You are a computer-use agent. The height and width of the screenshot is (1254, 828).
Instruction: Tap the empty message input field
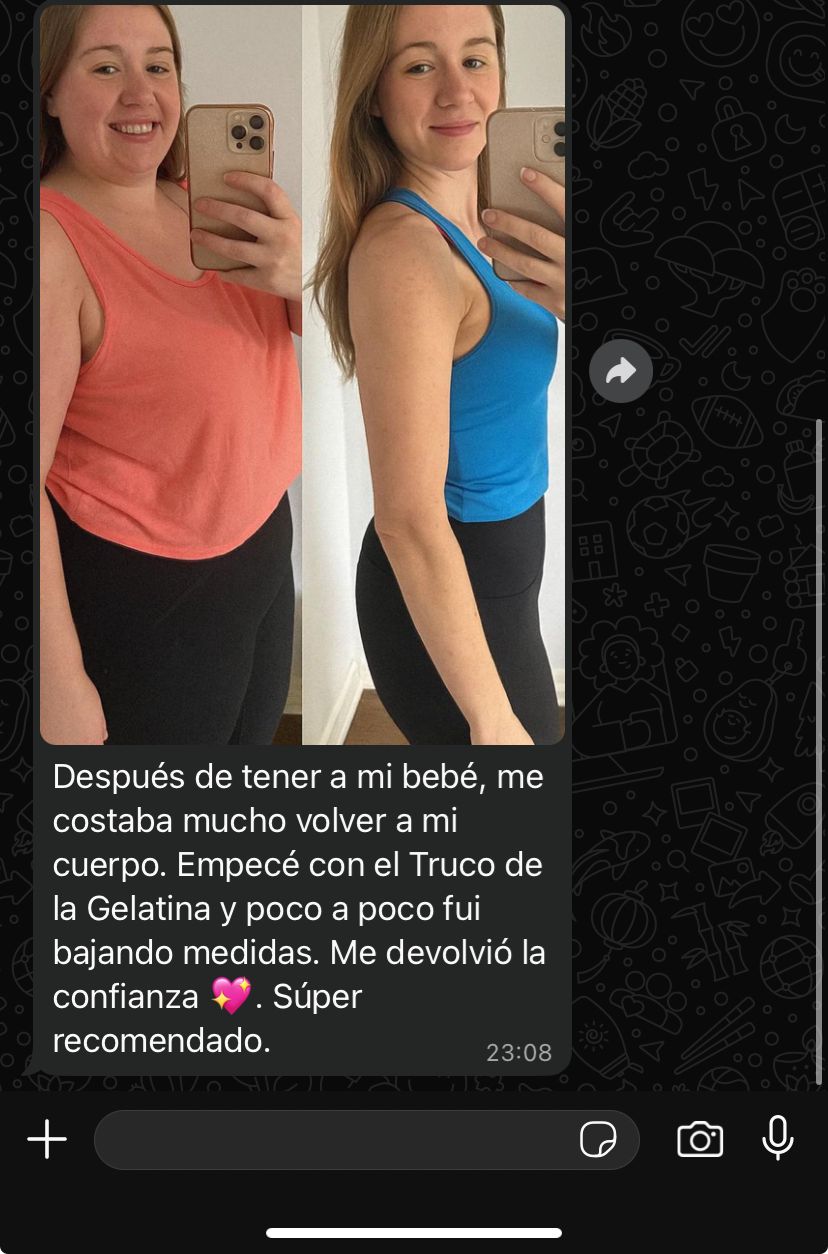pos(330,1138)
